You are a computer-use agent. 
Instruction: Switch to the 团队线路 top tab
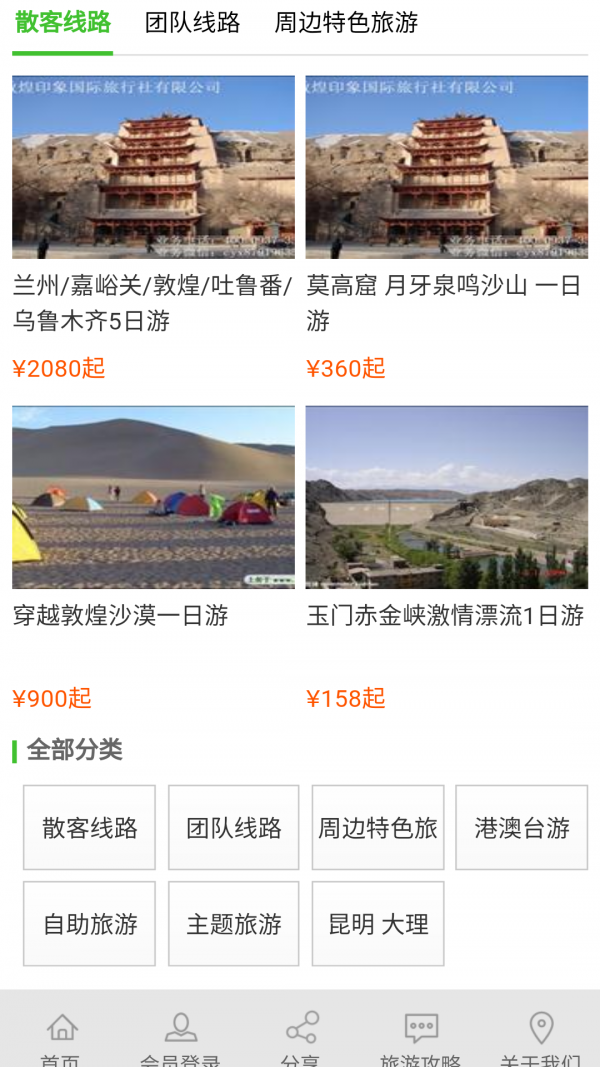coord(192,23)
